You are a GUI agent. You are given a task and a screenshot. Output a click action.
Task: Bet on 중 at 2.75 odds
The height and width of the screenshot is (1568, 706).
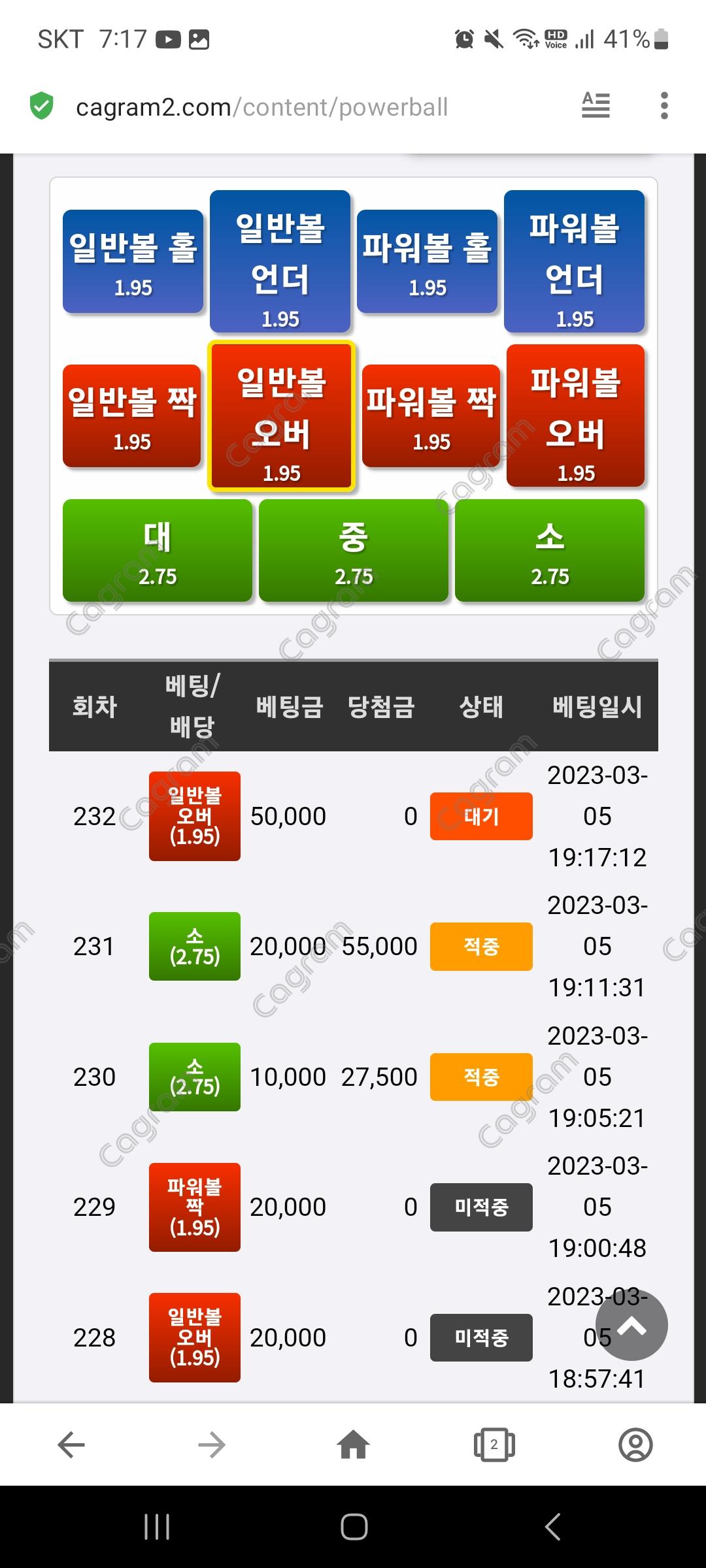click(353, 550)
